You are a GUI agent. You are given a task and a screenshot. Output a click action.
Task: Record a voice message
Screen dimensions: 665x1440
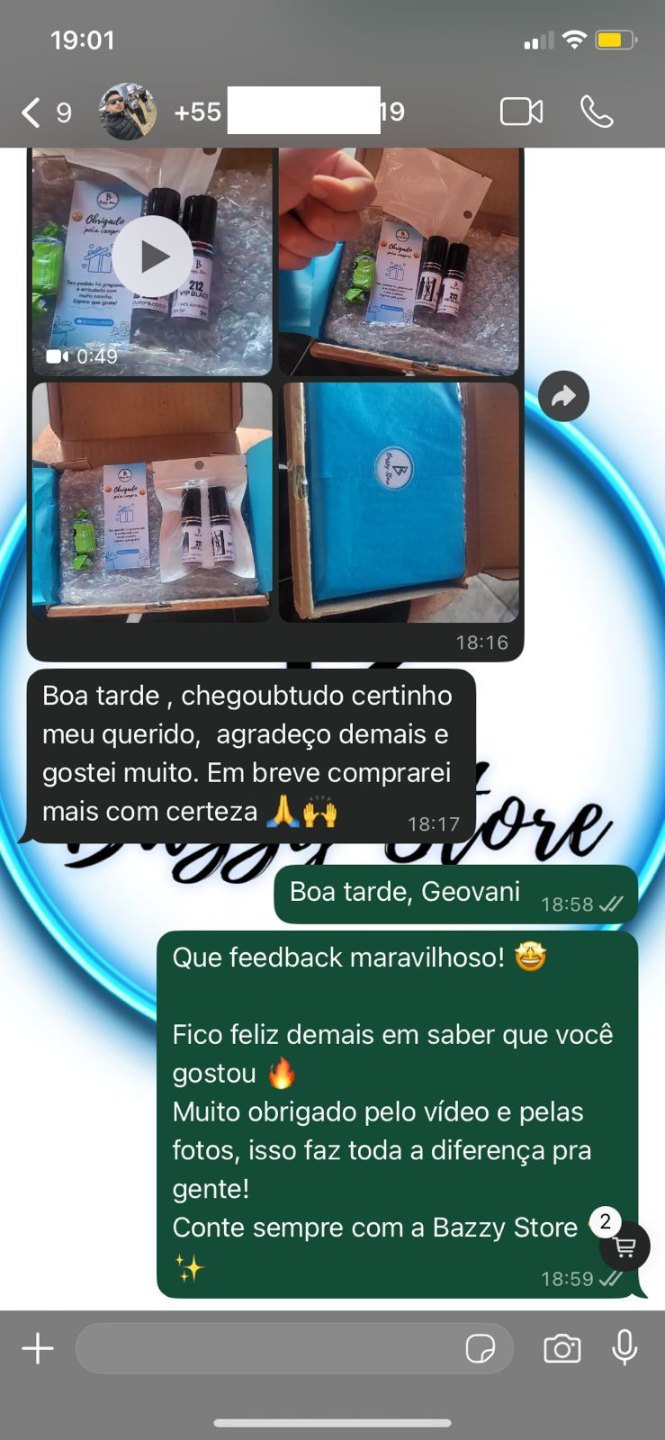[625, 1349]
